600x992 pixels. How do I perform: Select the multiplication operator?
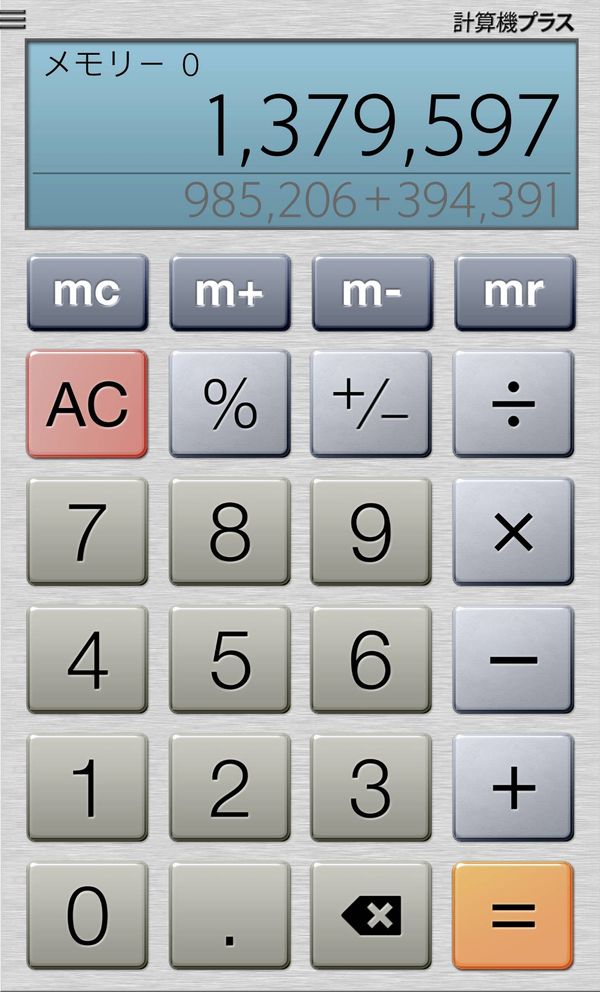tap(513, 531)
